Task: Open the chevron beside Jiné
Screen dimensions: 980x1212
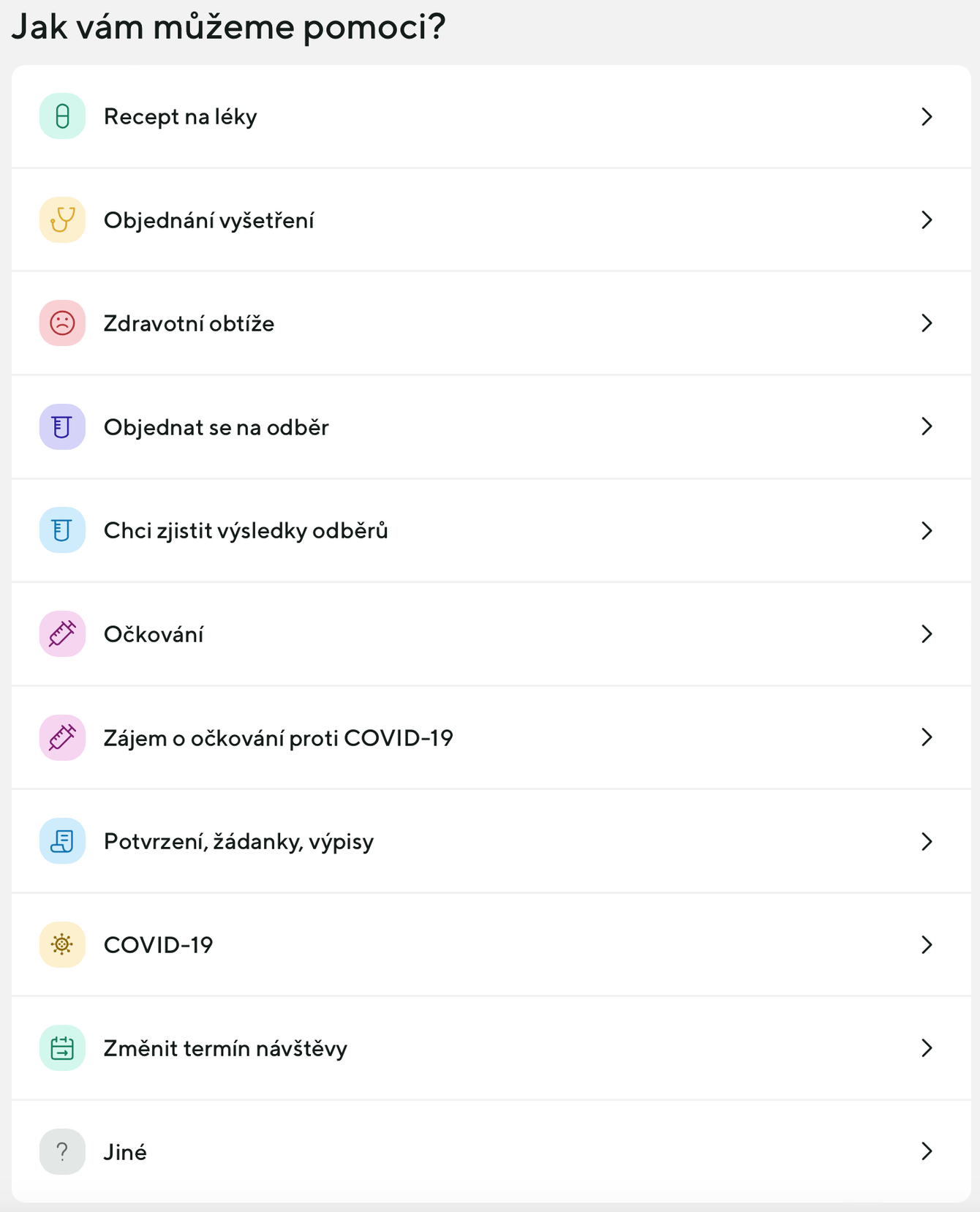Action: point(927,1152)
